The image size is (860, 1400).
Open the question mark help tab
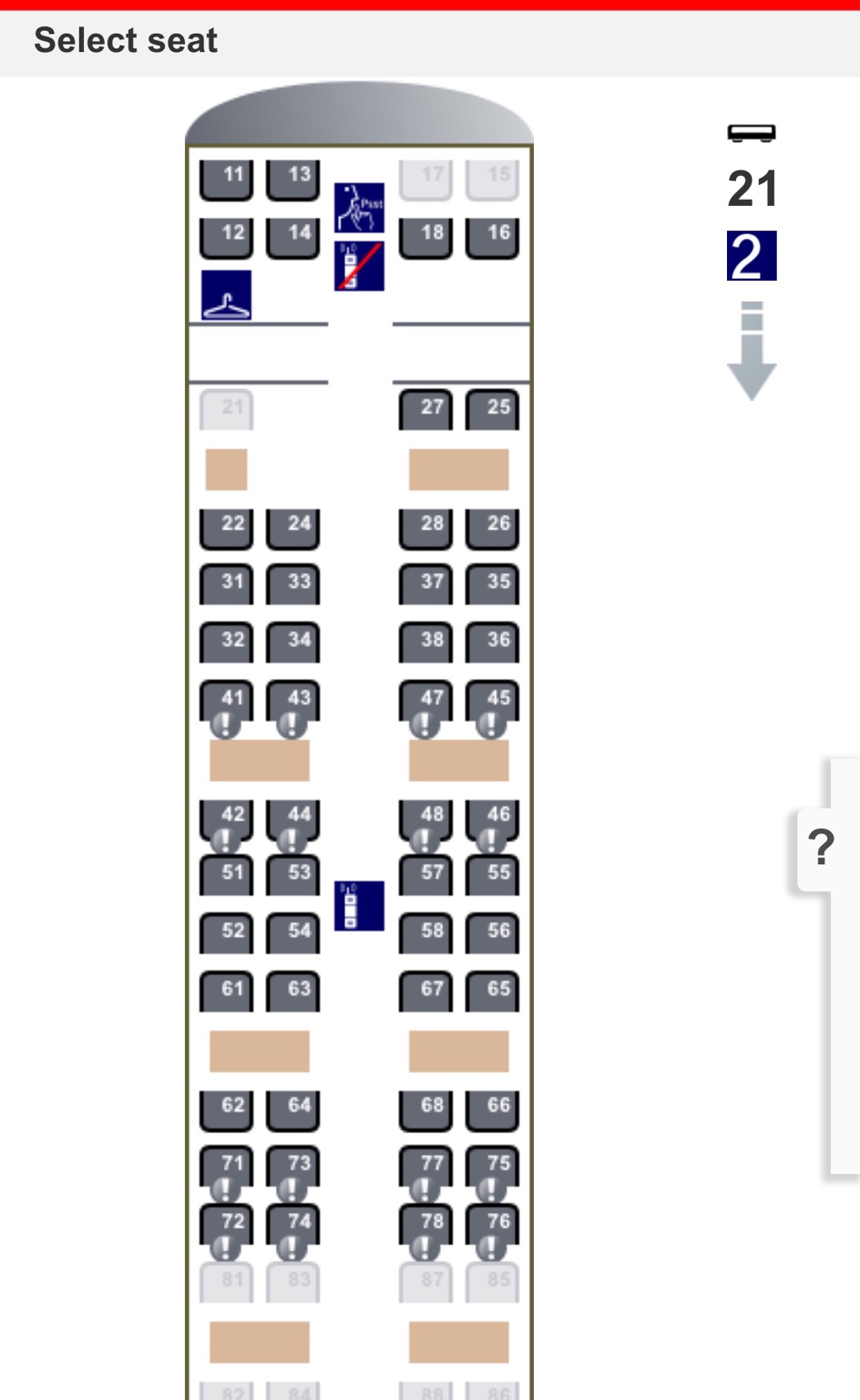click(821, 849)
